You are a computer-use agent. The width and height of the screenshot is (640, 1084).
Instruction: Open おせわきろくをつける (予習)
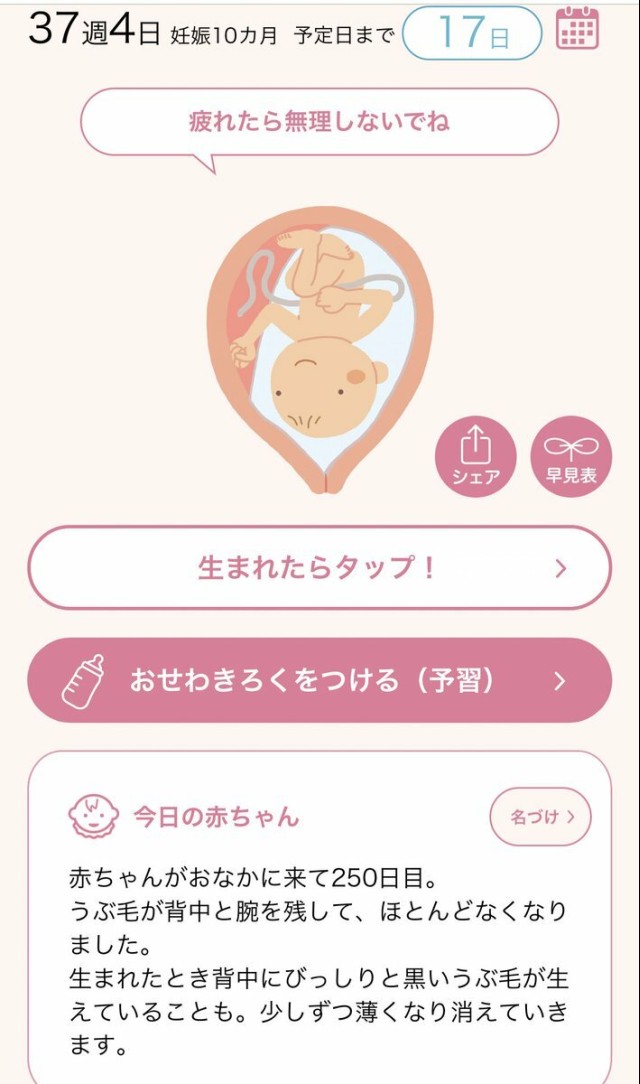[x=319, y=681]
